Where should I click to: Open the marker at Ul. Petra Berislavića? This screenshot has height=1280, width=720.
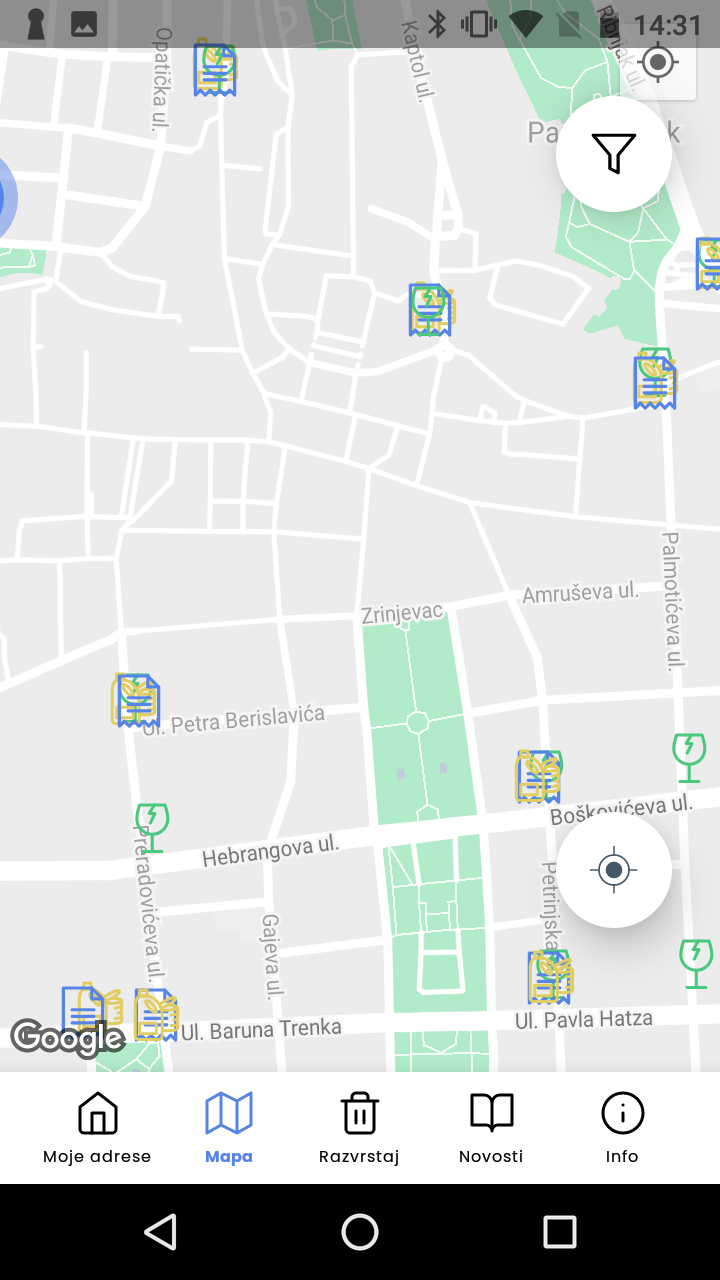tap(136, 699)
